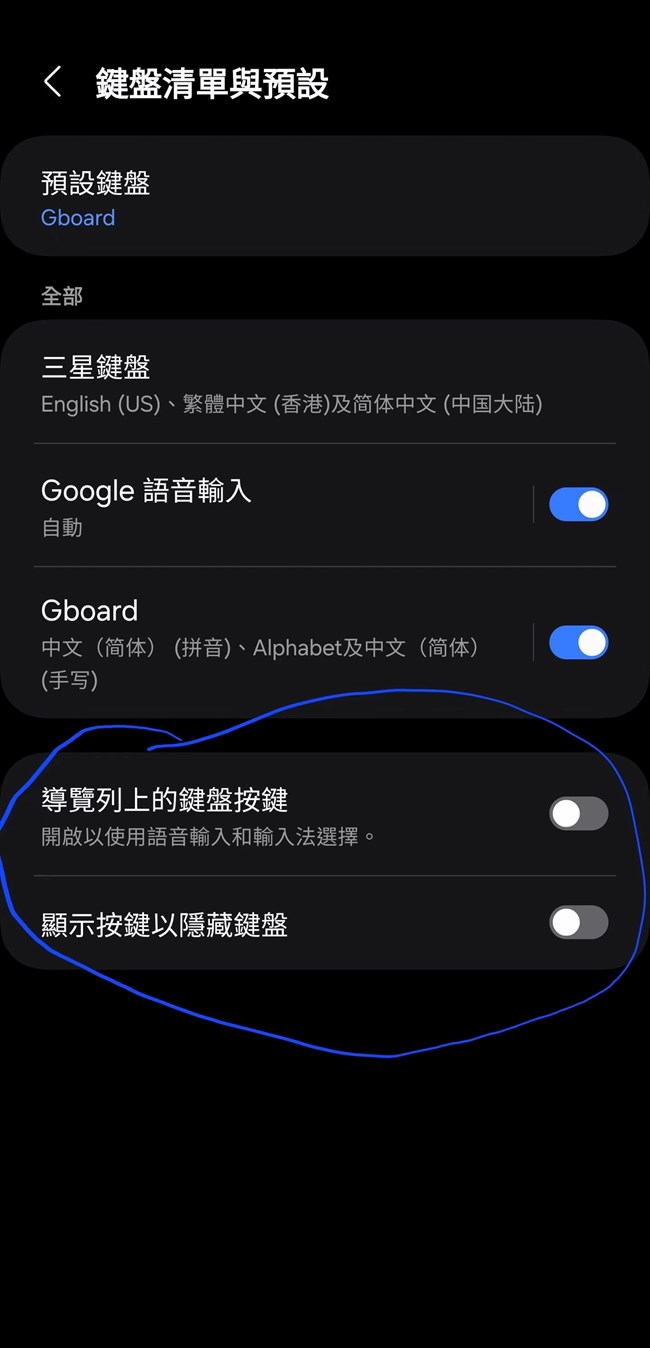The width and height of the screenshot is (650, 1348).
Task: Turn off Google 語音輸入 switch
Action: [x=579, y=505]
